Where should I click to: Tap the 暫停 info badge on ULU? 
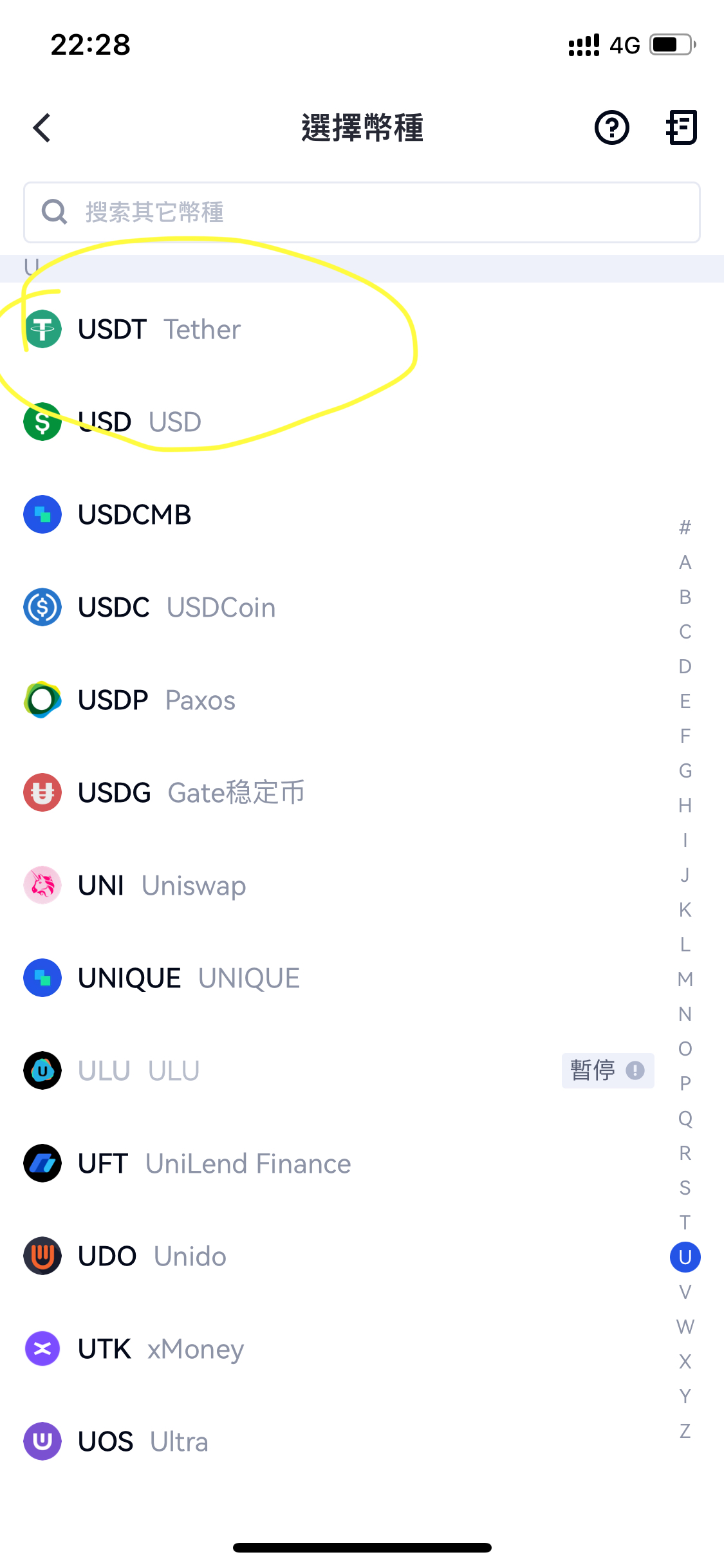tap(608, 1070)
